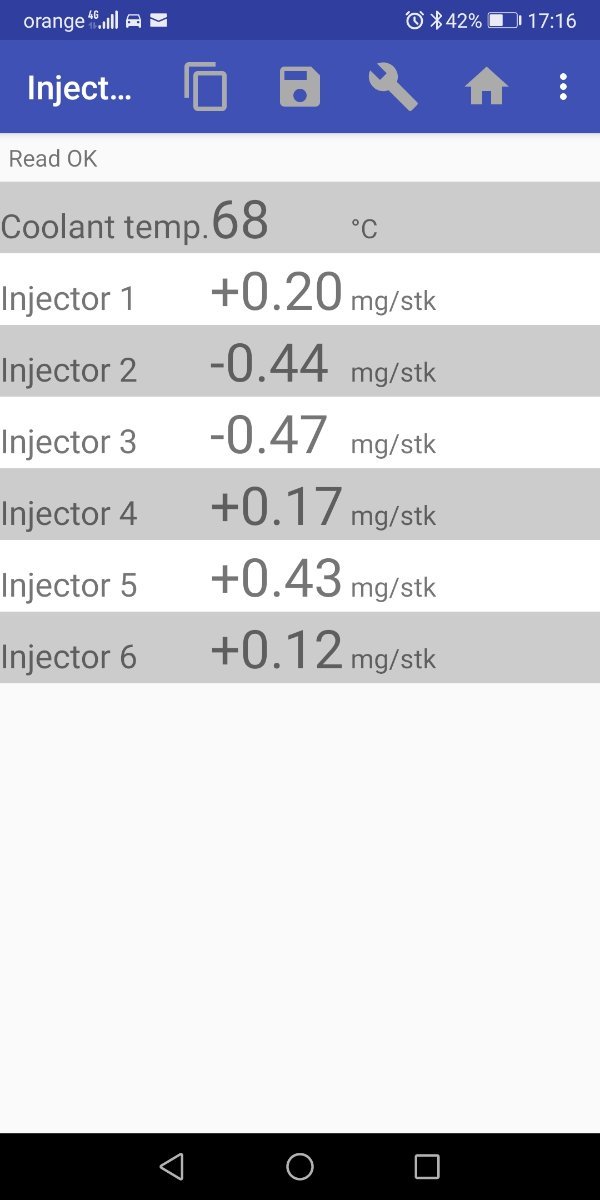Tap the copy icon in the toolbar
600x1200 pixels.
click(x=206, y=88)
